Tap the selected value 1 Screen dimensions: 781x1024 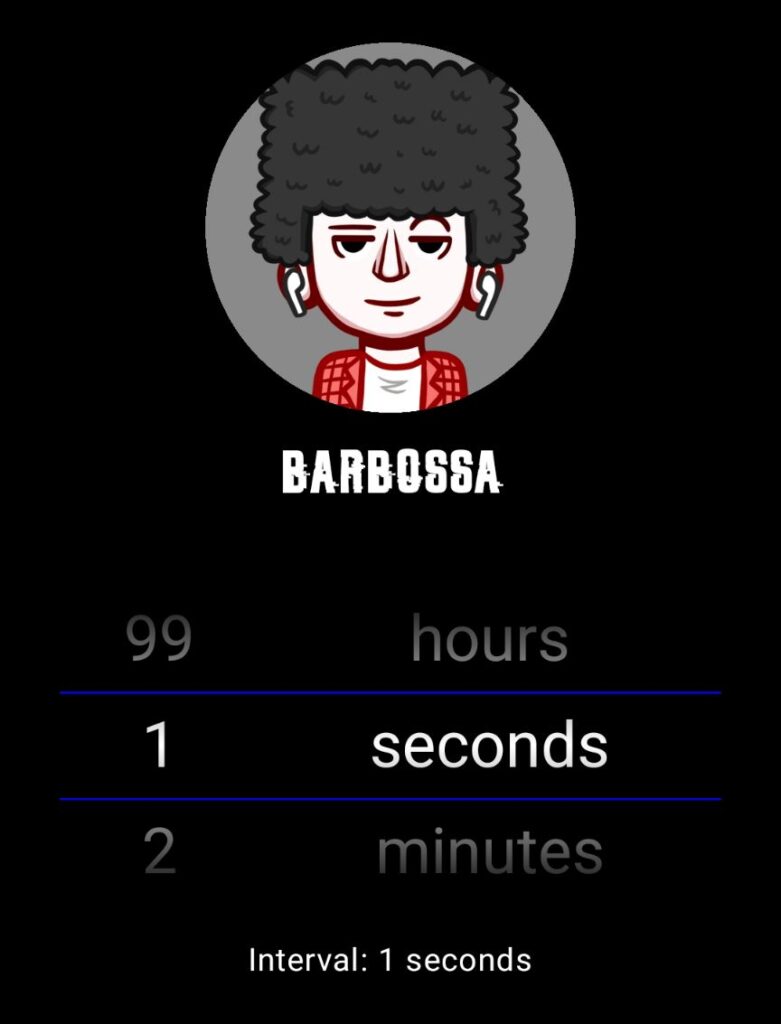click(x=159, y=746)
